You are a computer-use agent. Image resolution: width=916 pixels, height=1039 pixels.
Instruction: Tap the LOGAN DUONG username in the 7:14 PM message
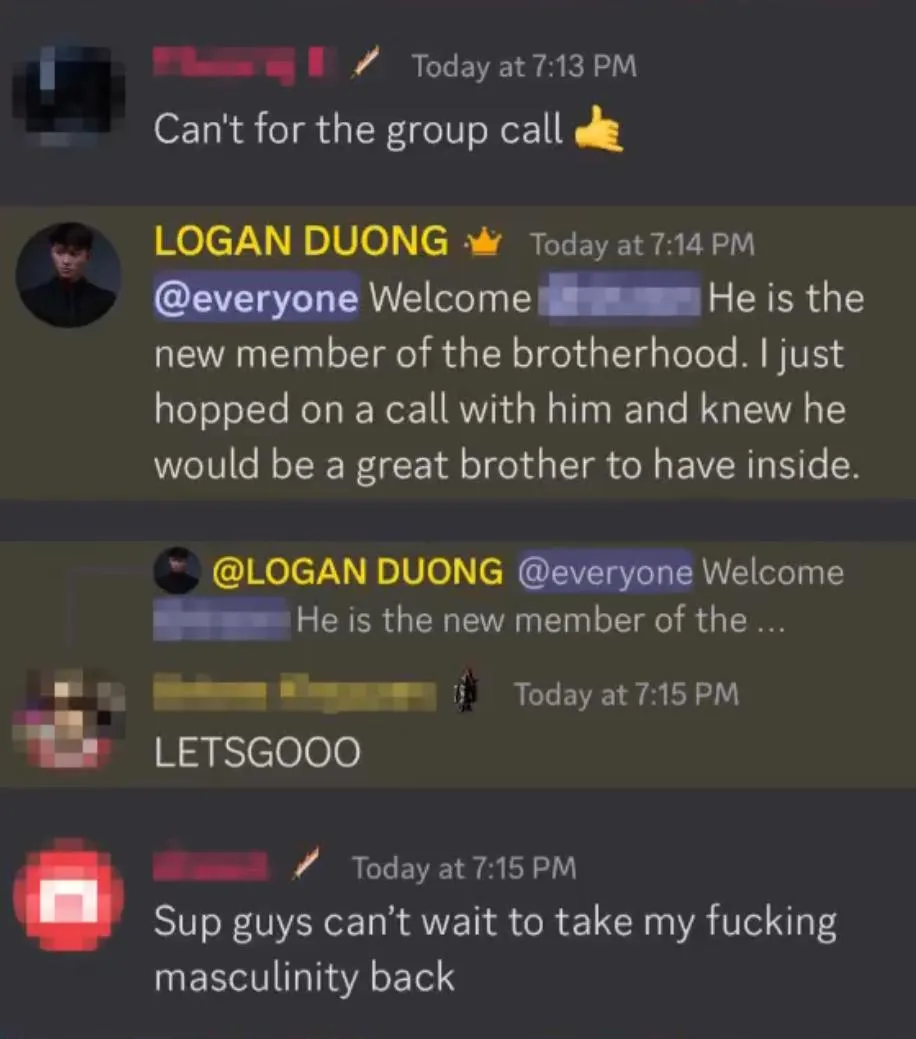click(x=301, y=241)
